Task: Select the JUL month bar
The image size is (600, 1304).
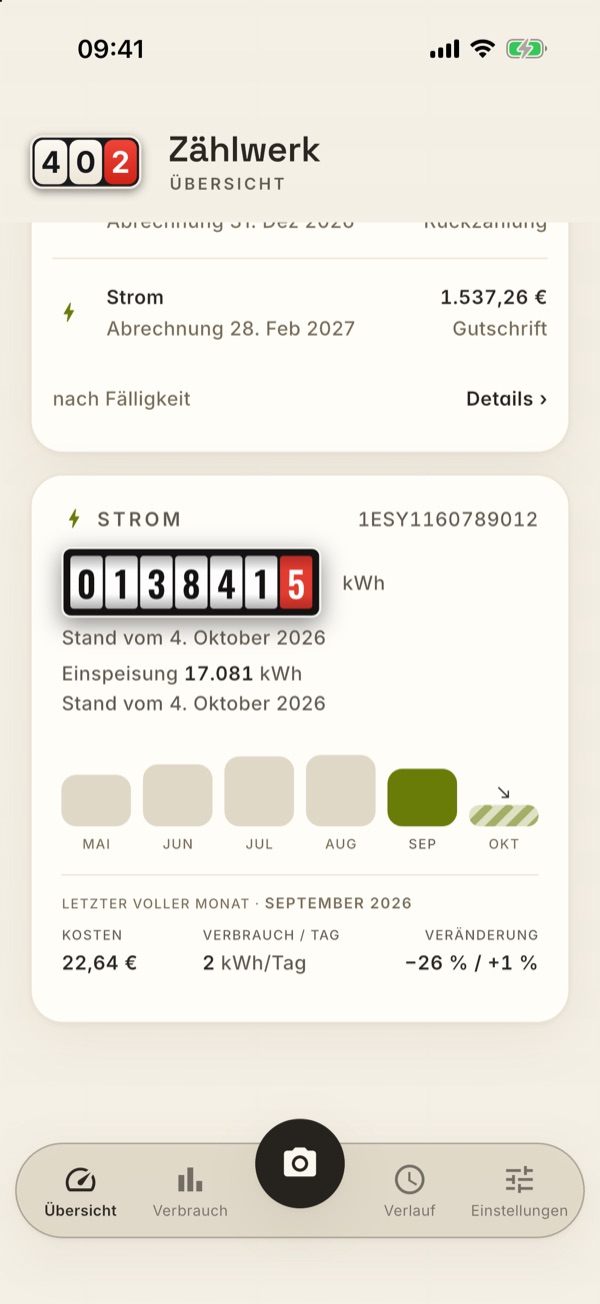Action: (259, 791)
